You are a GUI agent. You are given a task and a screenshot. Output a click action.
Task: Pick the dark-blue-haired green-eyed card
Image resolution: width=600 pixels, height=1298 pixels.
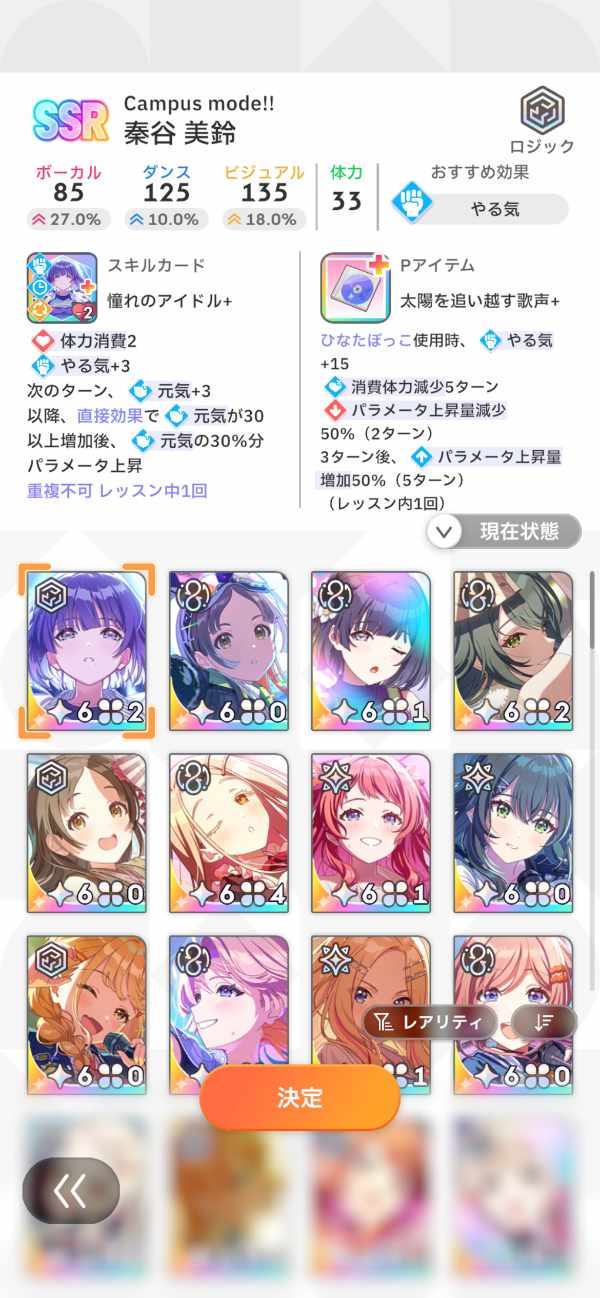pos(513,832)
